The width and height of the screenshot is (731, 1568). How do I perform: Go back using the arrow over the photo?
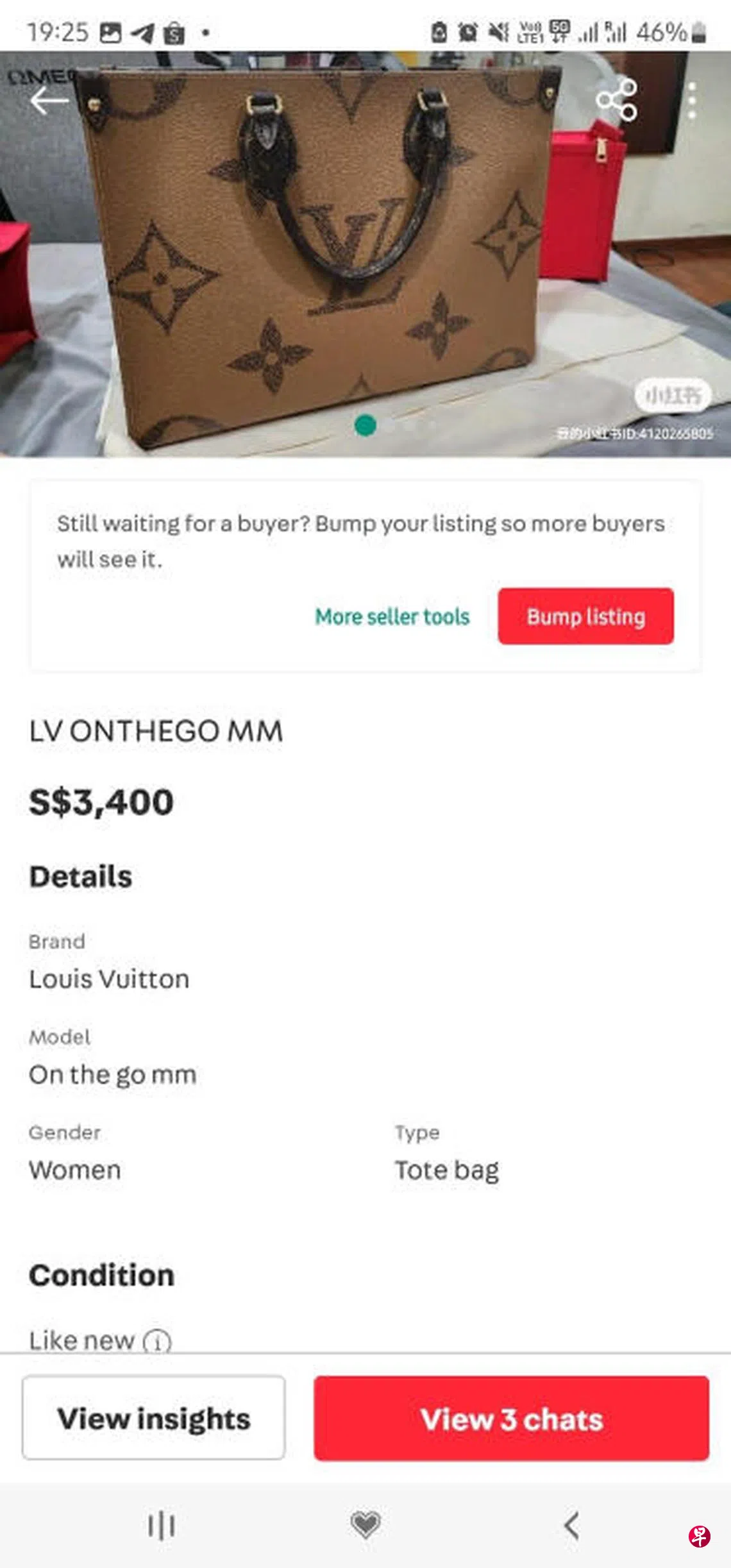(x=49, y=101)
